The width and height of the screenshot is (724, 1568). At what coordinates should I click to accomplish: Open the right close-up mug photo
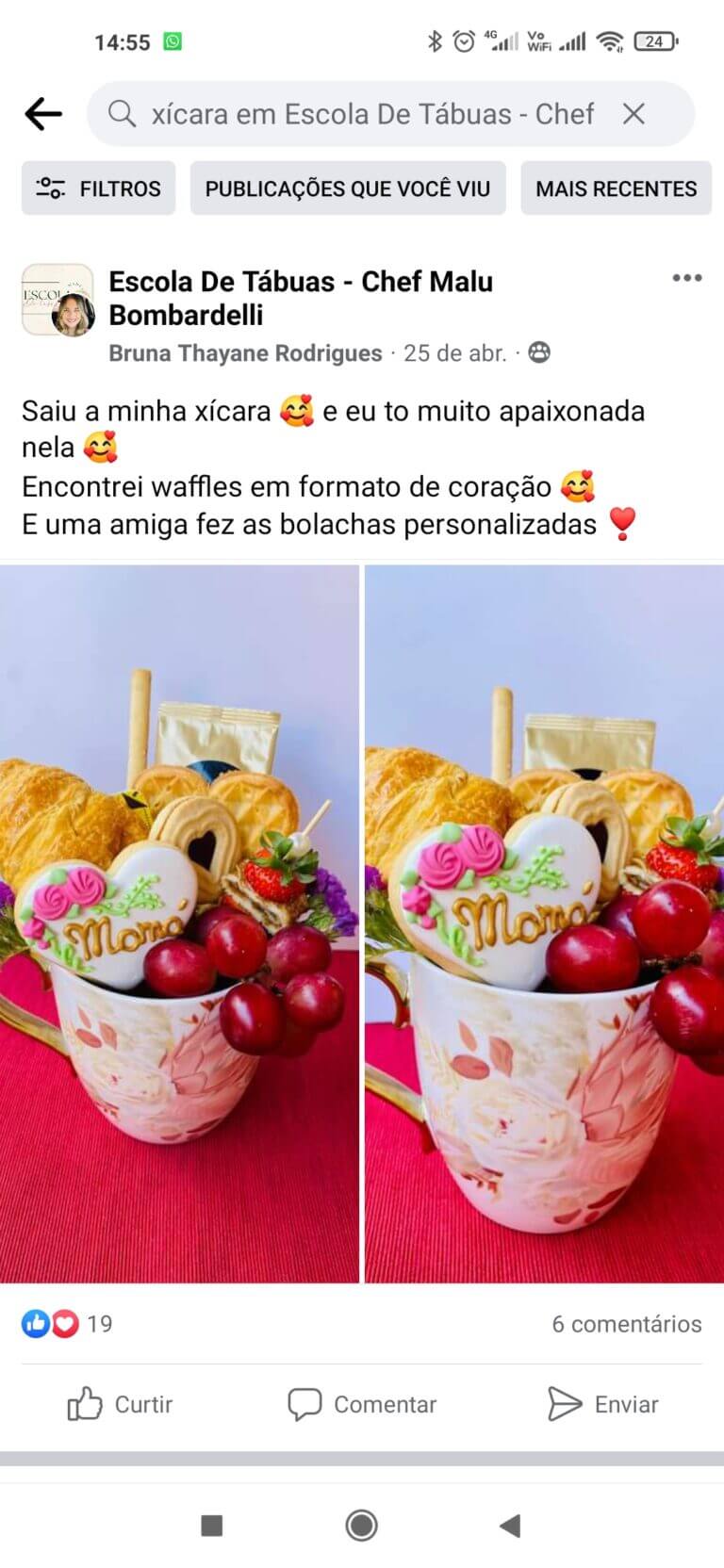[544, 923]
